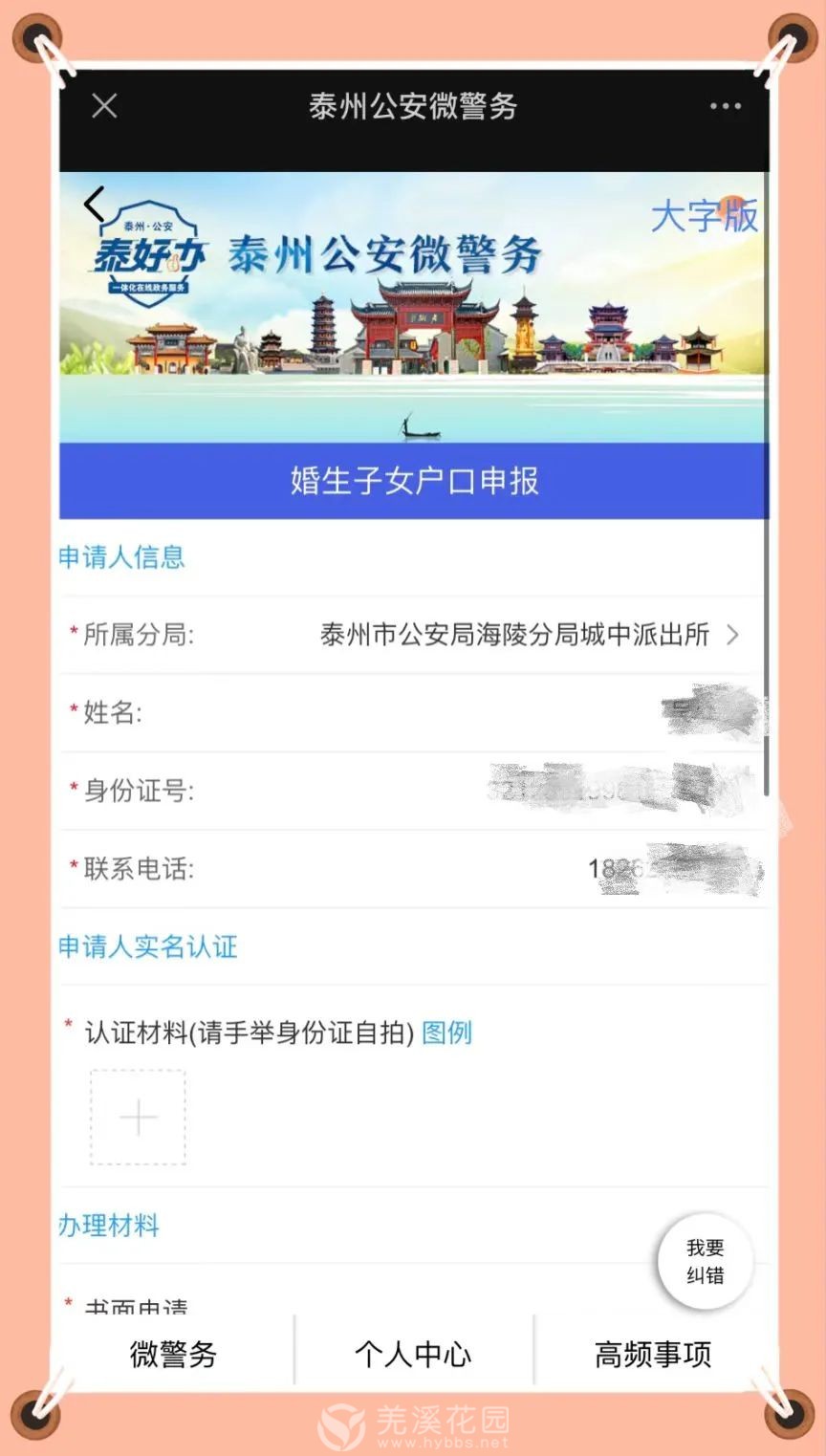
Task: Open the 我要纠错 error report button
Action: [706, 1261]
